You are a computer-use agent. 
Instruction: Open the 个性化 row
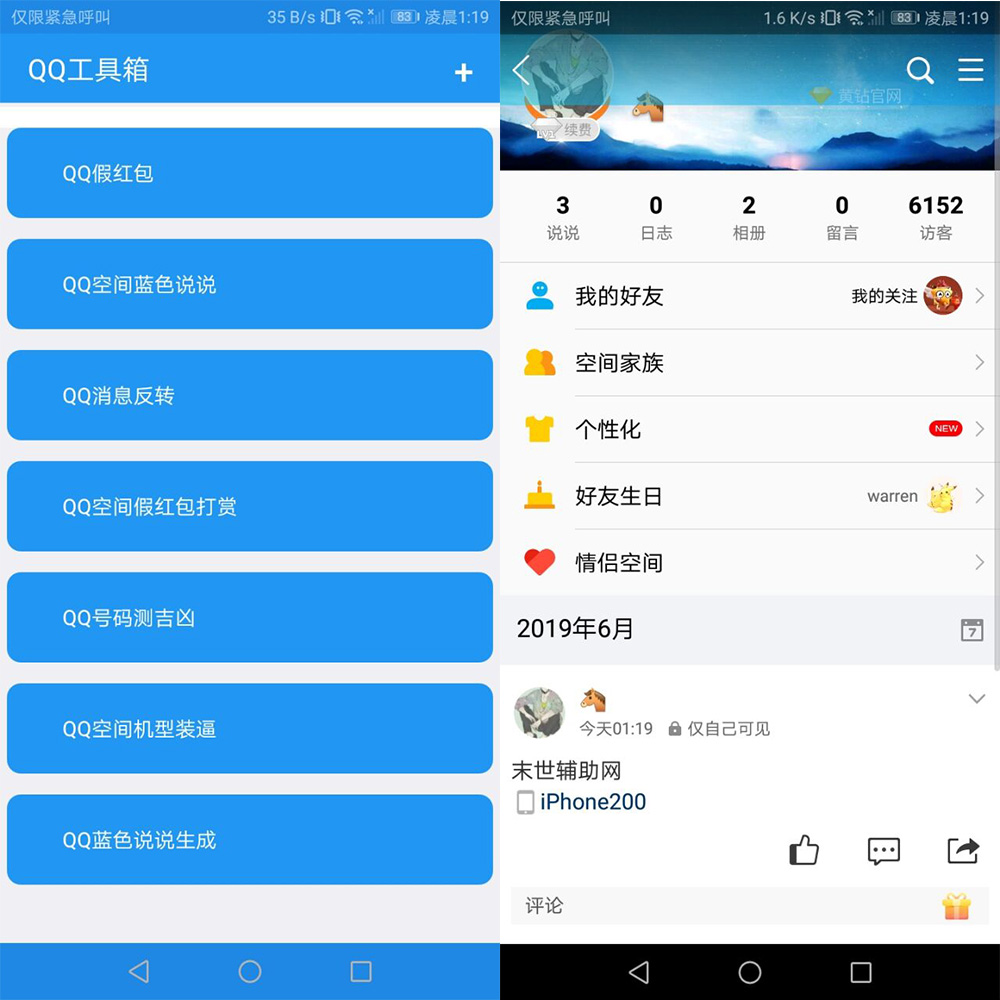pyautogui.click(x=748, y=429)
